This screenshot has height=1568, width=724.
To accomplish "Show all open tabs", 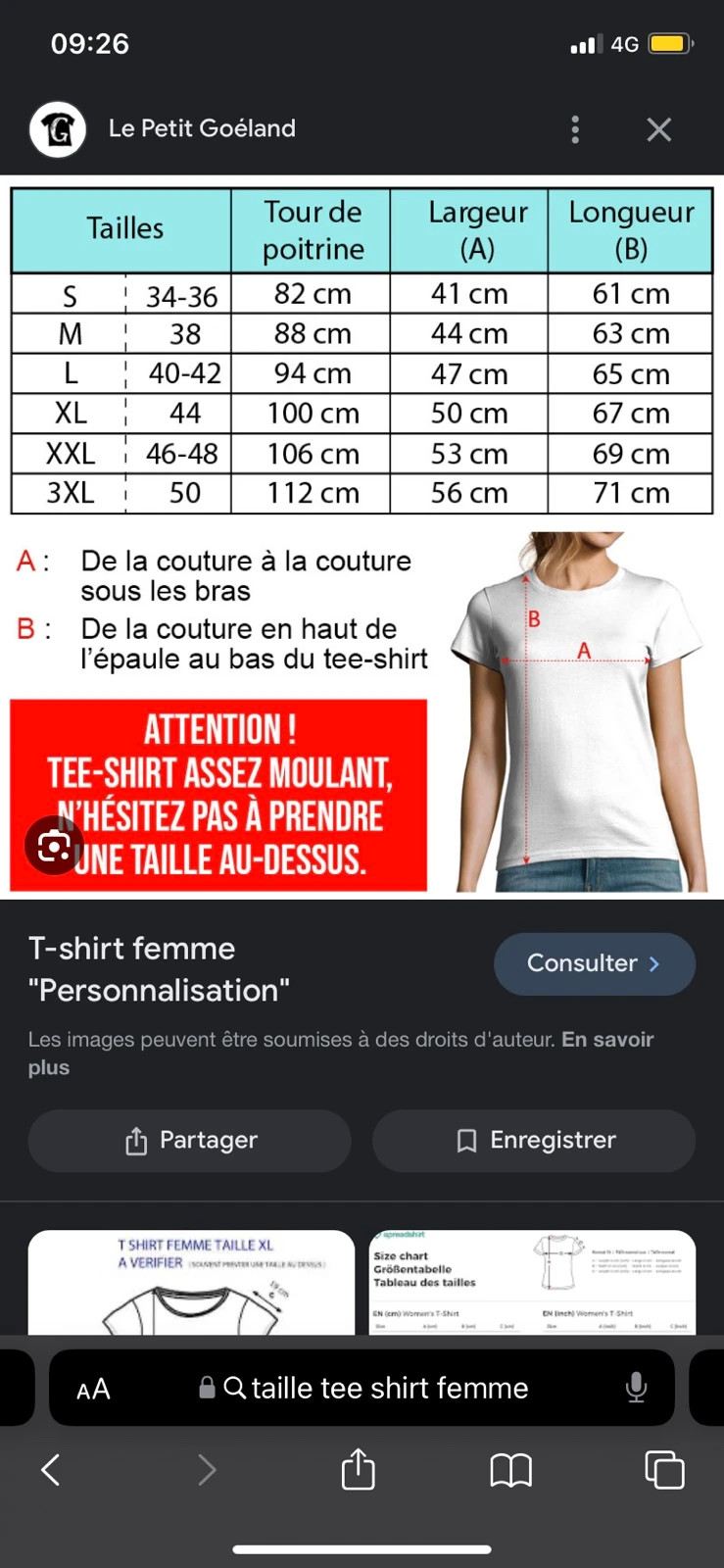I will click(x=664, y=1470).
